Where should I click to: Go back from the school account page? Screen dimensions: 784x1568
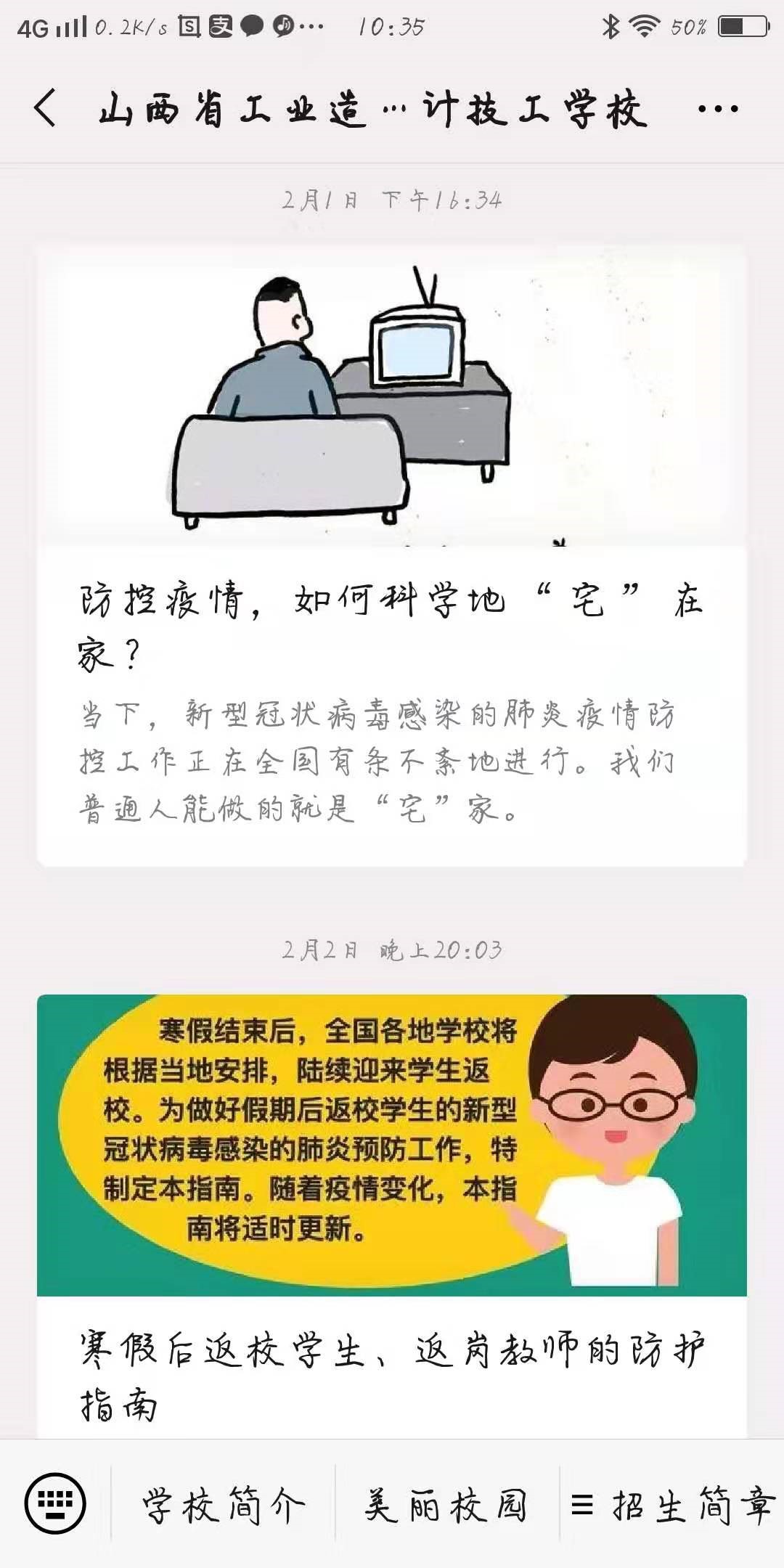(x=45, y=109)
